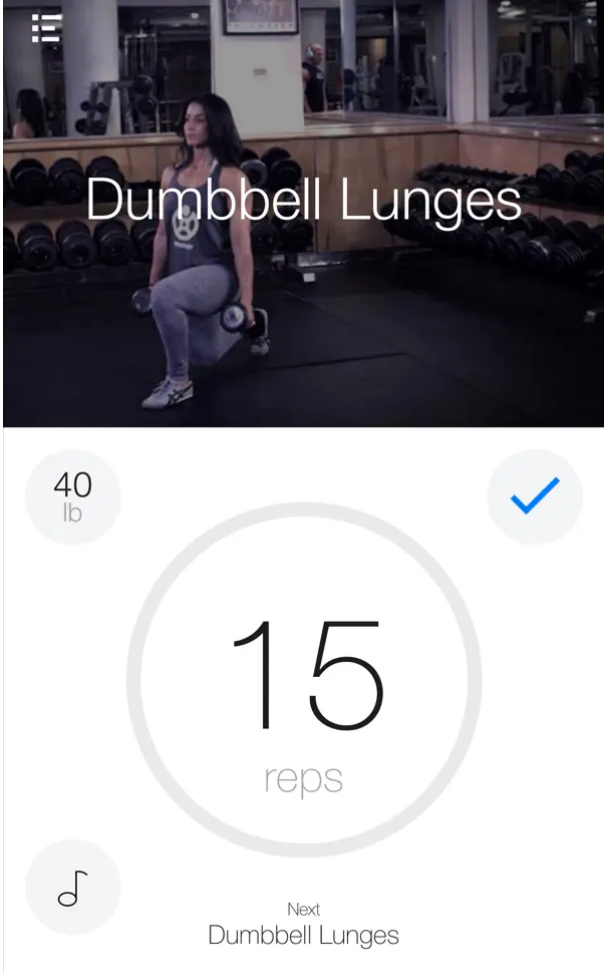Tap the 15 reps circle
Viewport: 604px width, 974px height.
click(x=304, y=679)
